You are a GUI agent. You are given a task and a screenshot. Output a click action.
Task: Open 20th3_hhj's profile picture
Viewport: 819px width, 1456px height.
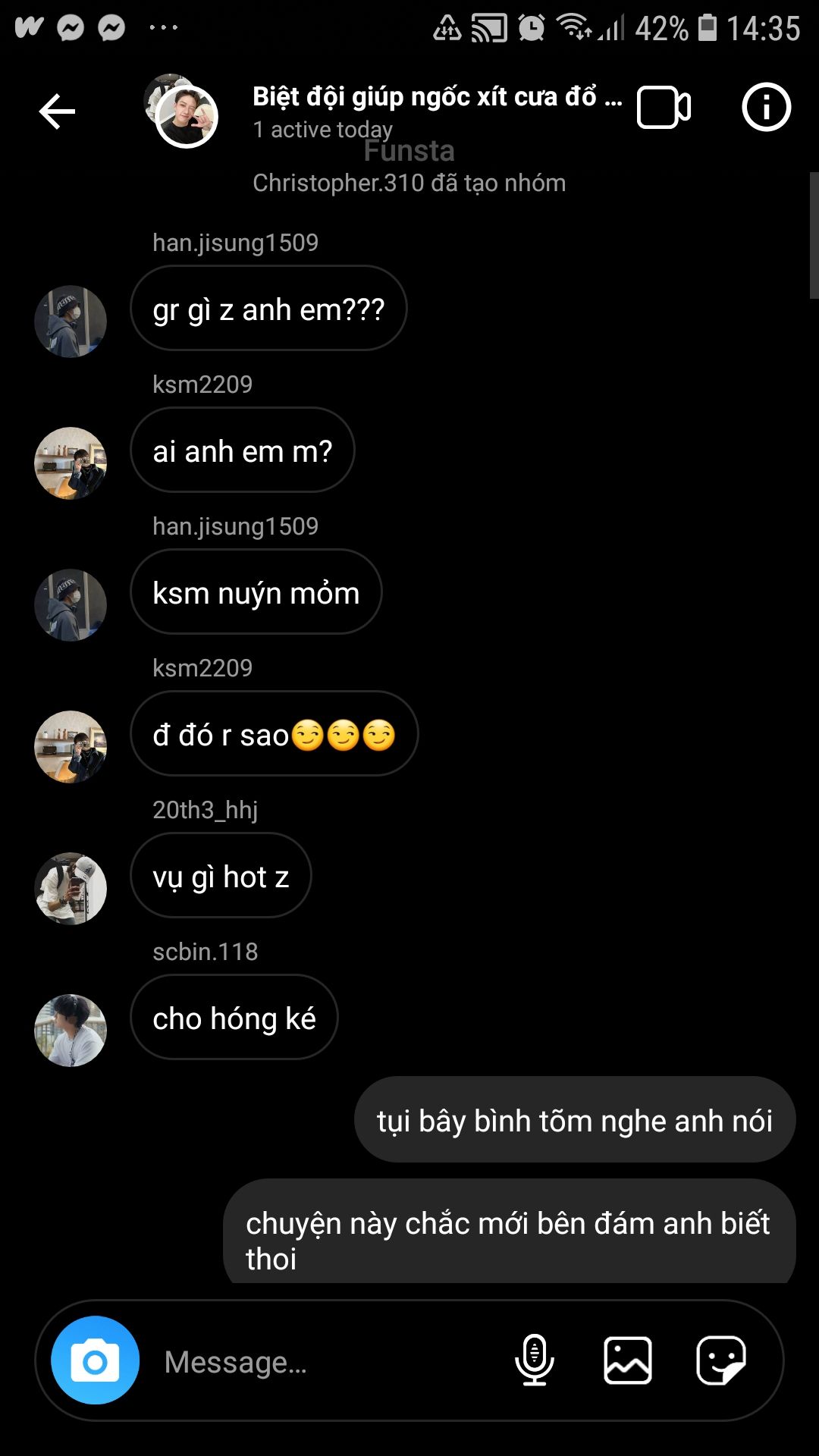click(x=71, y=889)
